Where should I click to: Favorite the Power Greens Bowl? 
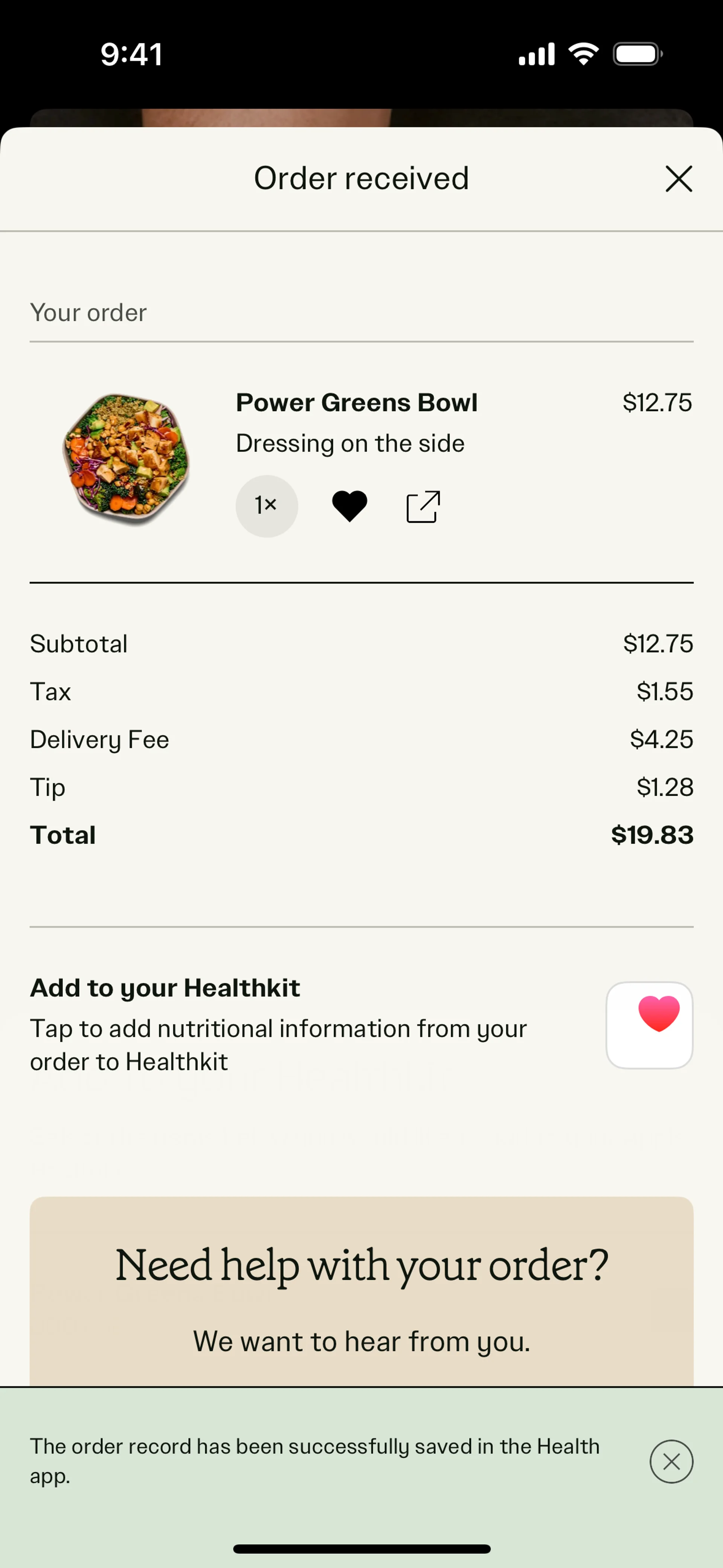(349, 506)
